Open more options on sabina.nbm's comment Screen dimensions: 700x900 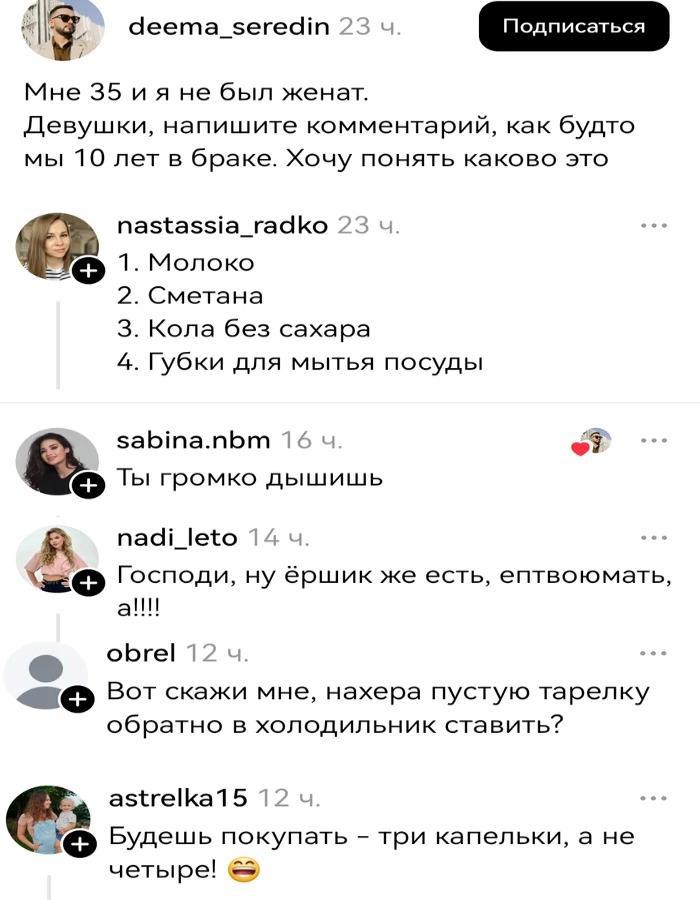653,440
